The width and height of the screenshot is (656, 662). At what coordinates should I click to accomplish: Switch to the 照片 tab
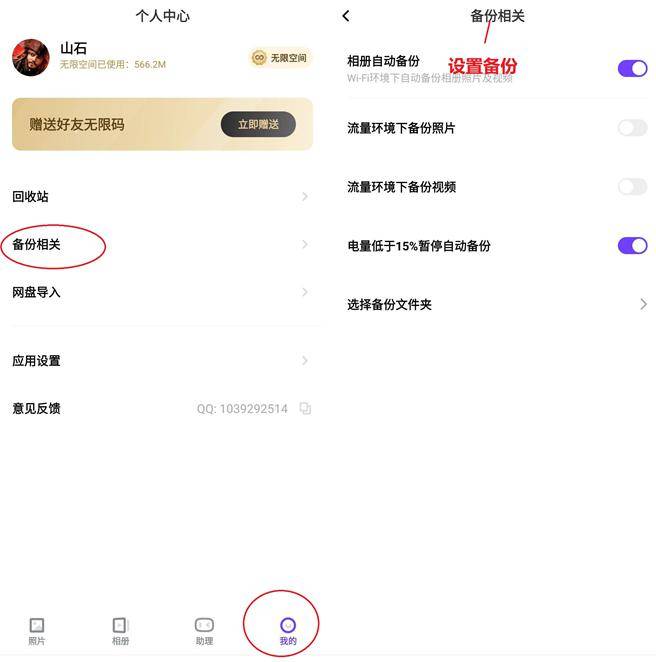pos(37,631)
